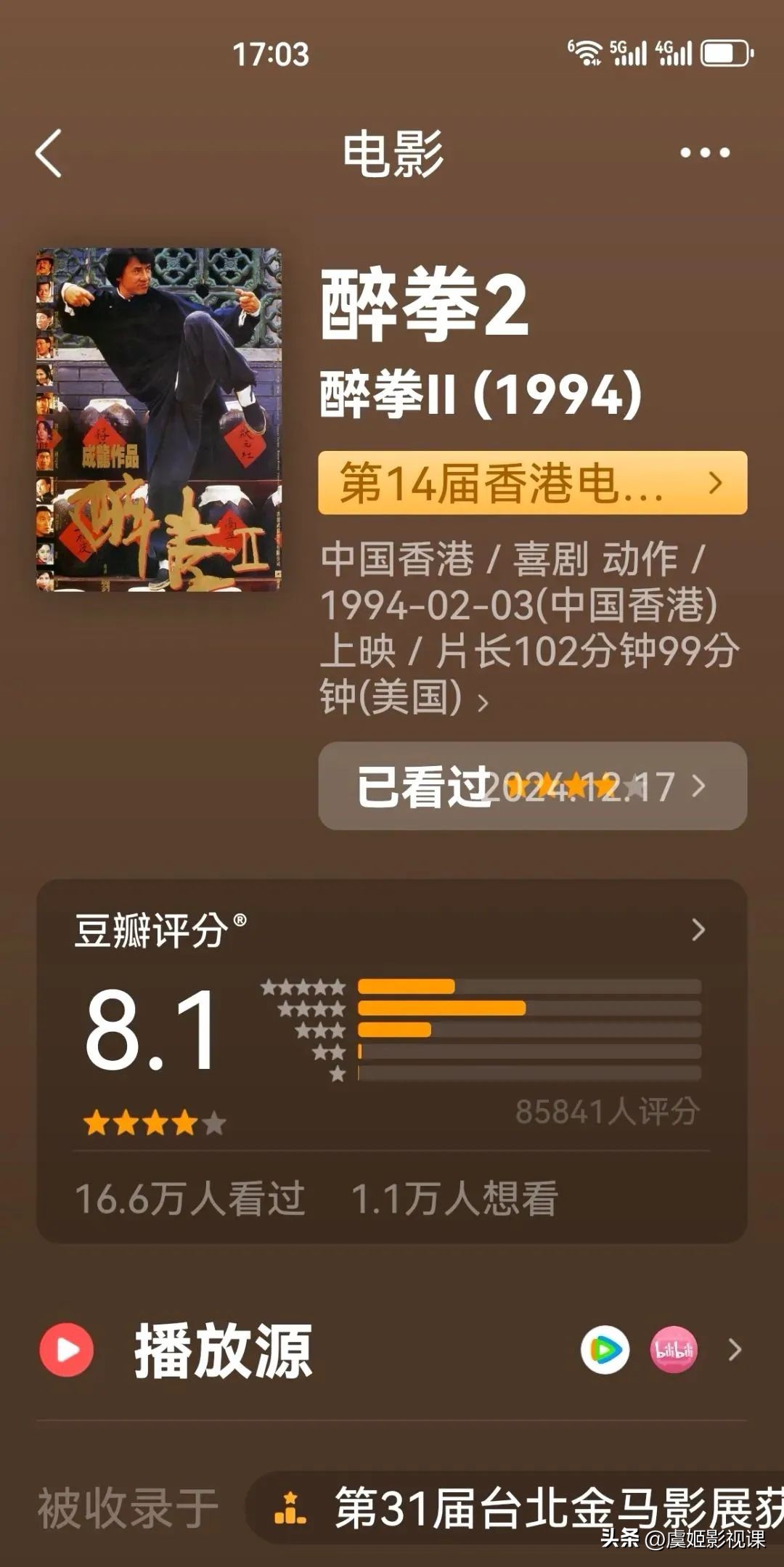The height and width of the screenshot is (1567, 784).
Task: Go back using the top-left arrow
Action: coord(49,153)
